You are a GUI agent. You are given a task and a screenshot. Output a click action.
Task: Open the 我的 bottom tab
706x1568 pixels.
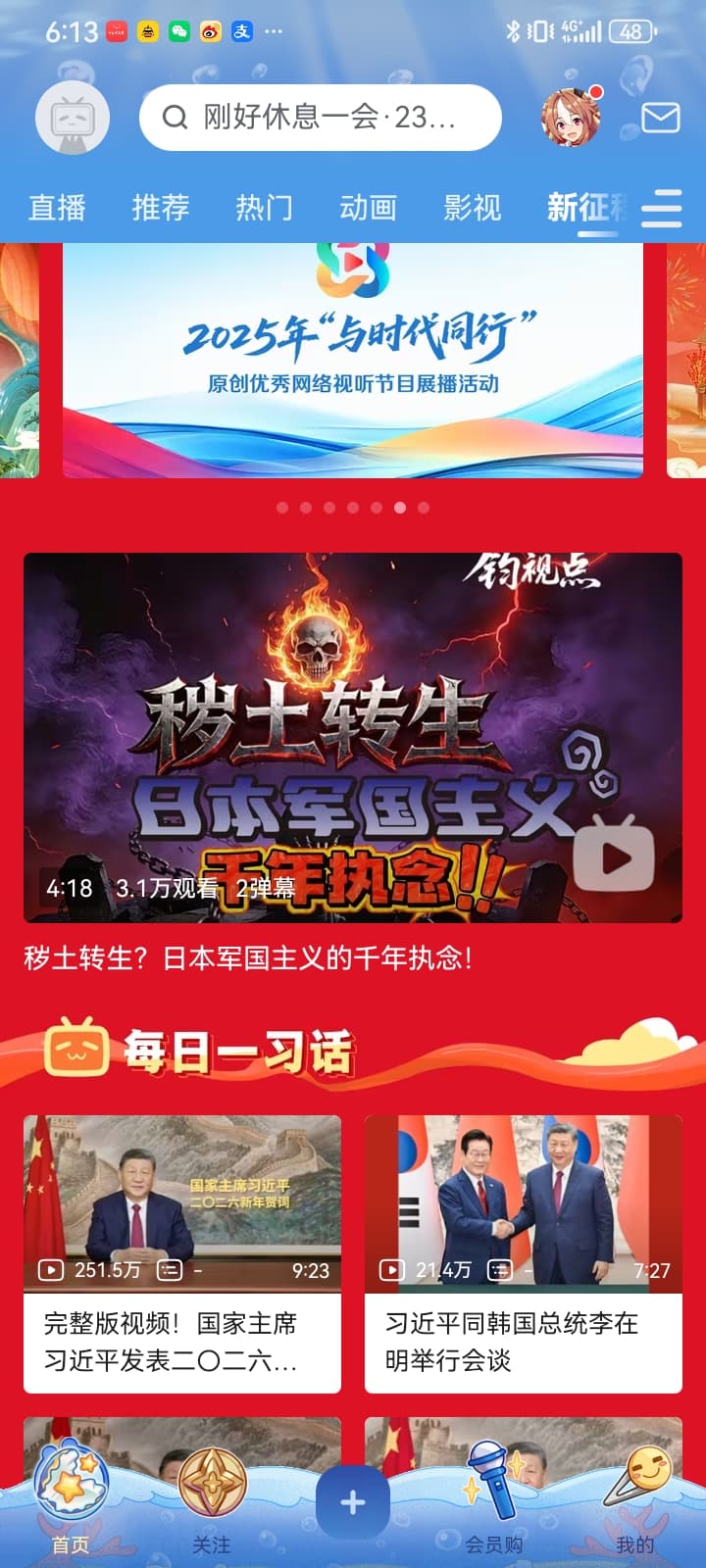(x=634, y=1499)
